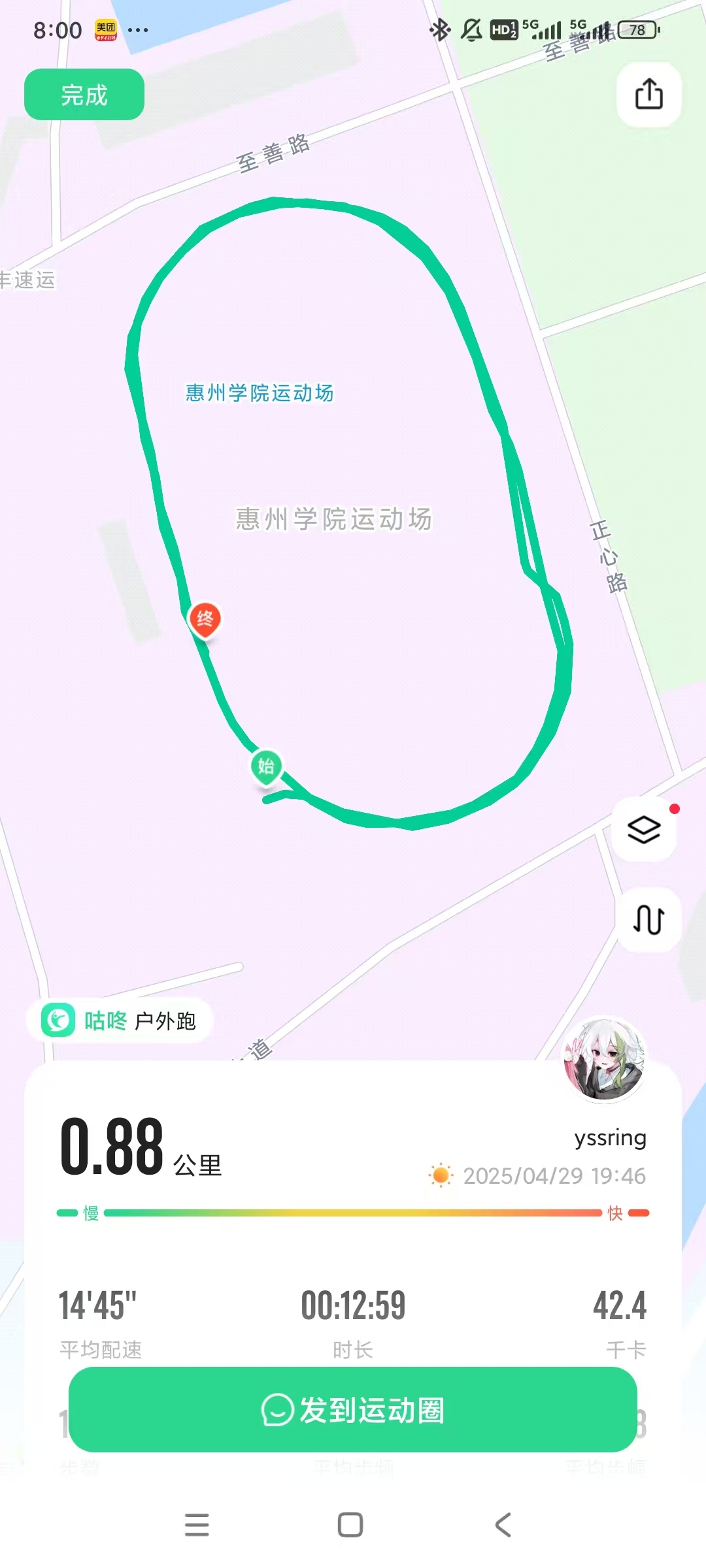The width and height of the screenshot is (706, 1568).
Task: Toggle the route track display icon
Action: pos(648,920)
